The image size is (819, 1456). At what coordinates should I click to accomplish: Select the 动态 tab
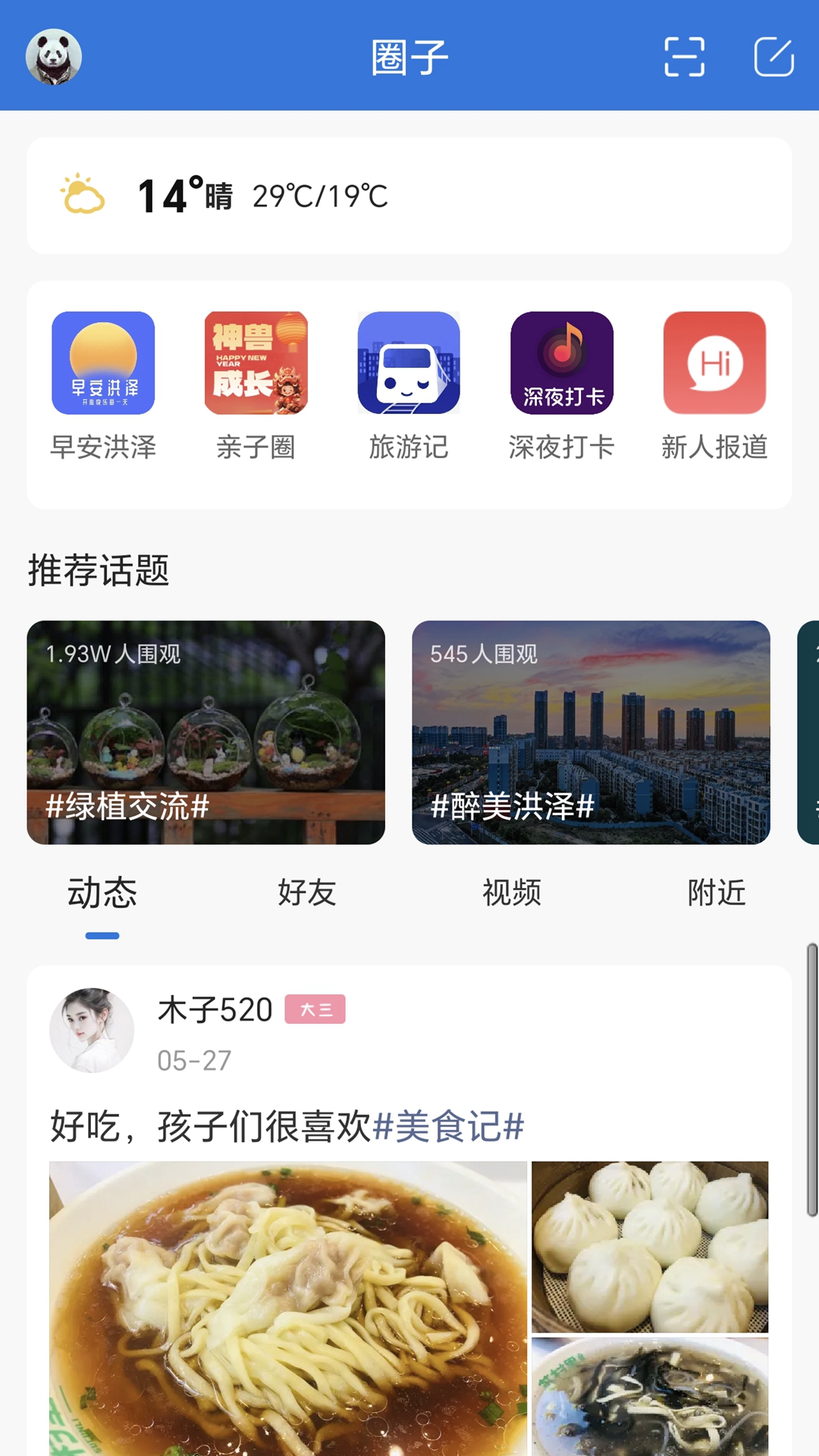coord(102,893)
